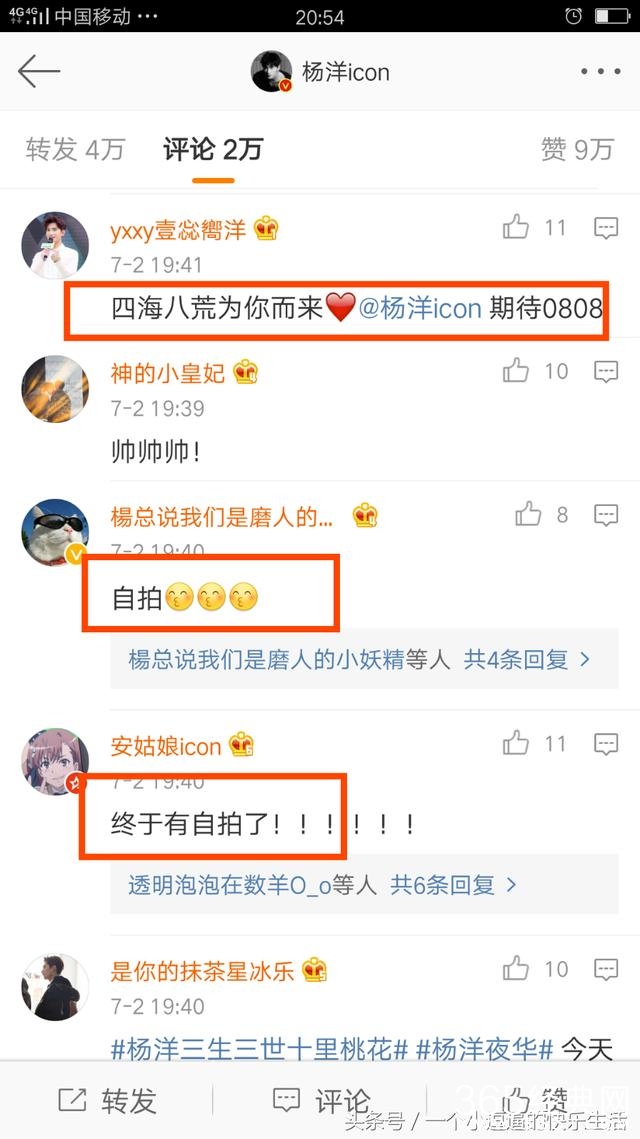Screen dimensions: 640x1139
Task: Open the three-dot overflow menu
Action: point(600,71)
